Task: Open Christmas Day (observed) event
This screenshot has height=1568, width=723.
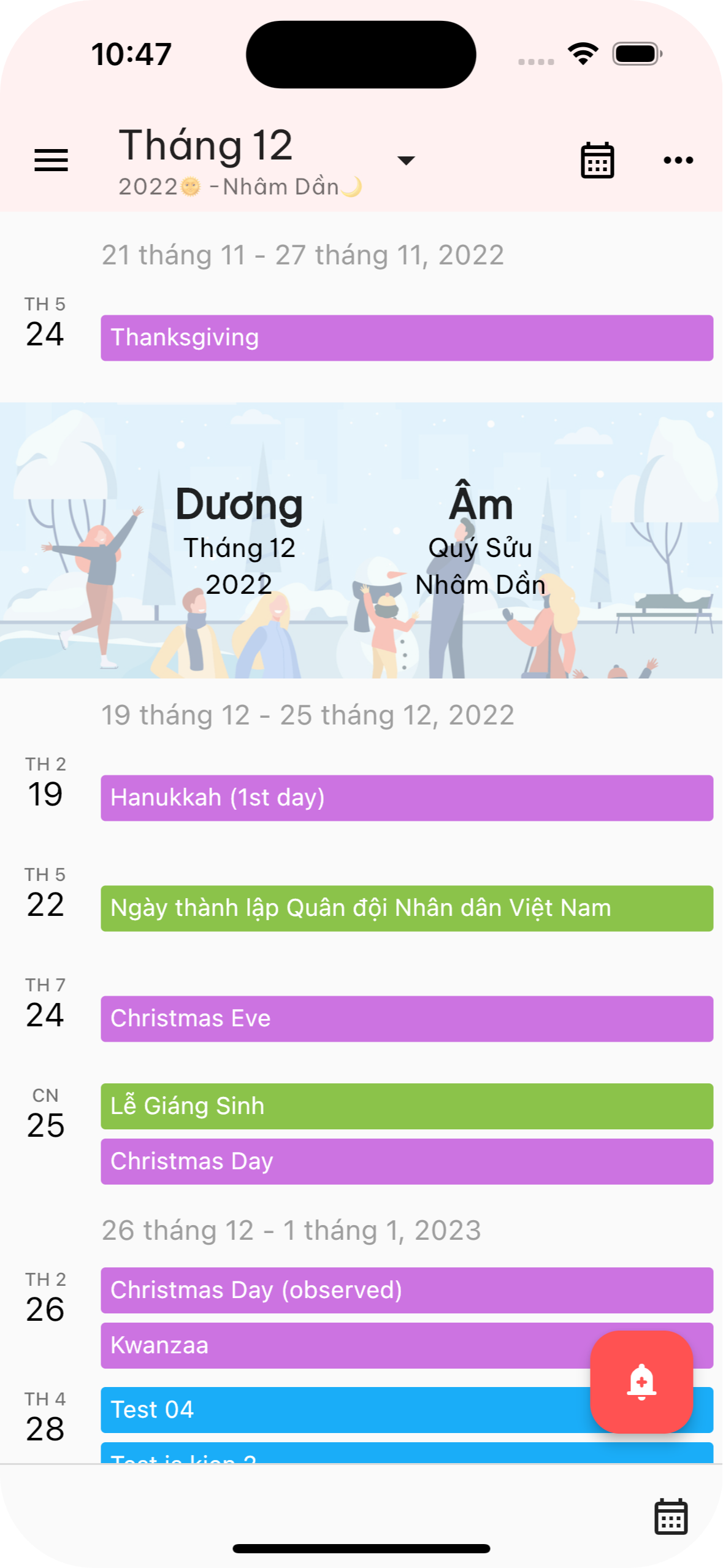Action: [406, 1290]
